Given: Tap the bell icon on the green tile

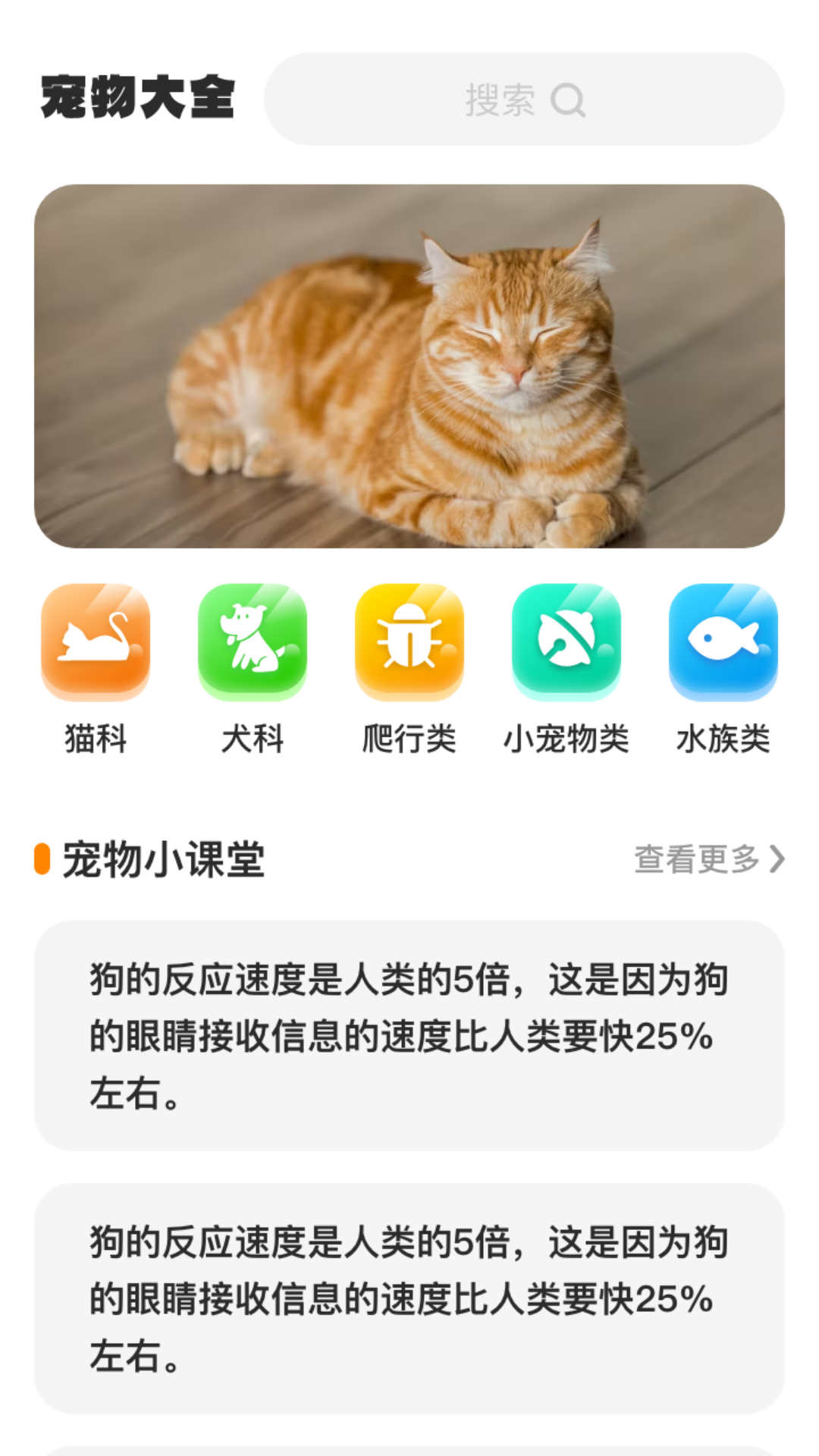Looking at the screenshot, I should click(x=566, y=641).
